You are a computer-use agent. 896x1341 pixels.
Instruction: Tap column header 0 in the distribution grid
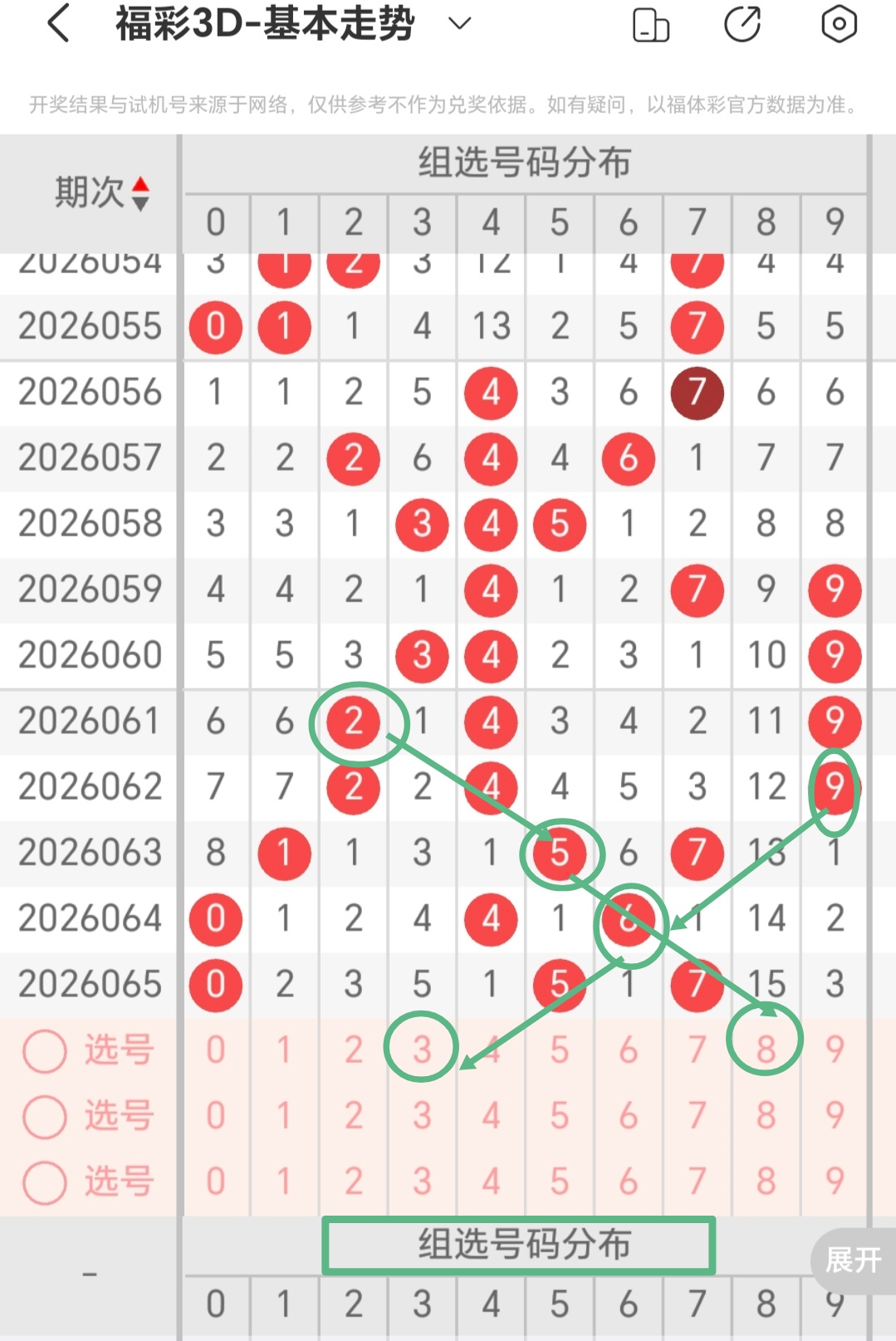[215, 223]
